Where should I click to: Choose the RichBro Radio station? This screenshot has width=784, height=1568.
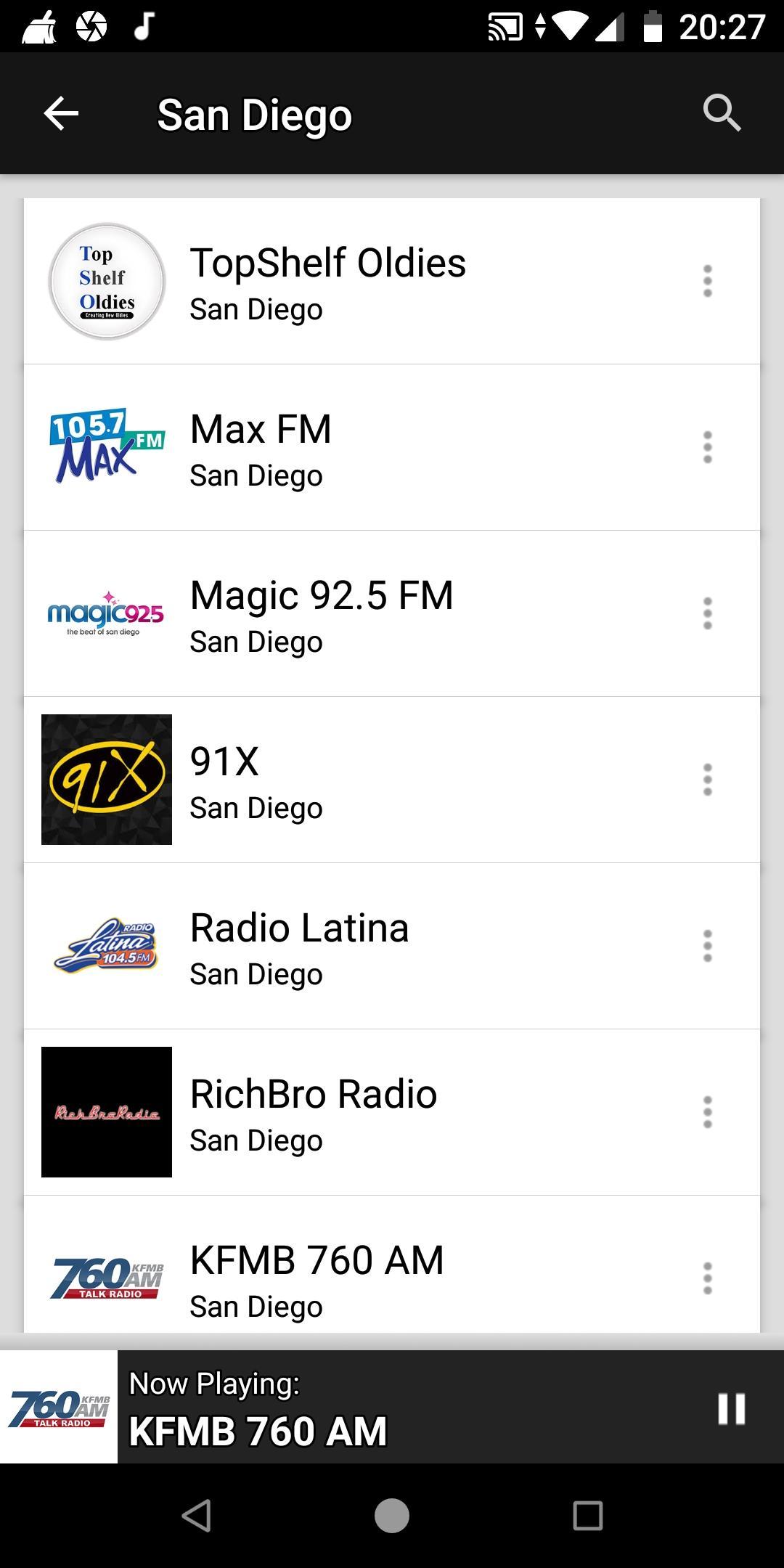pos(392,1112)
